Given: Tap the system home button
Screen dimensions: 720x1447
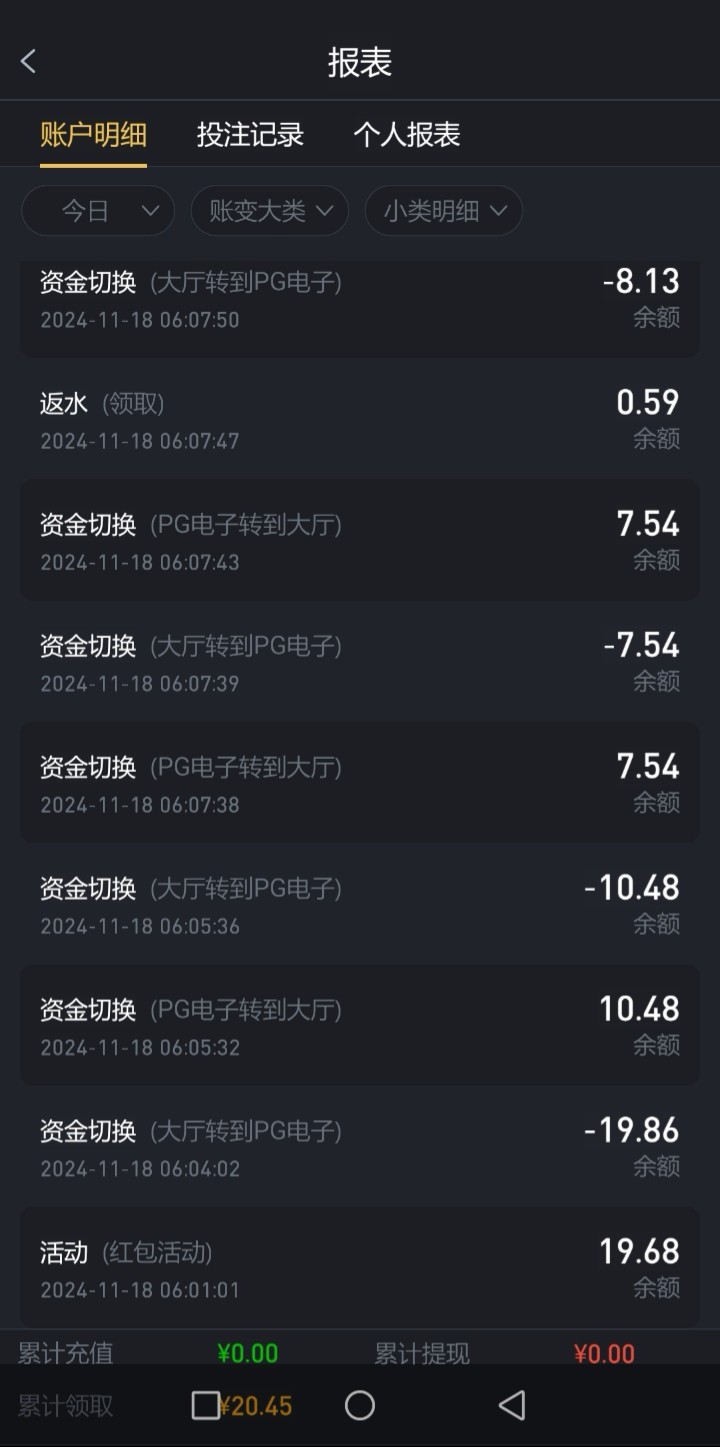Looking at the screenshot, I should coord(360,1405).
